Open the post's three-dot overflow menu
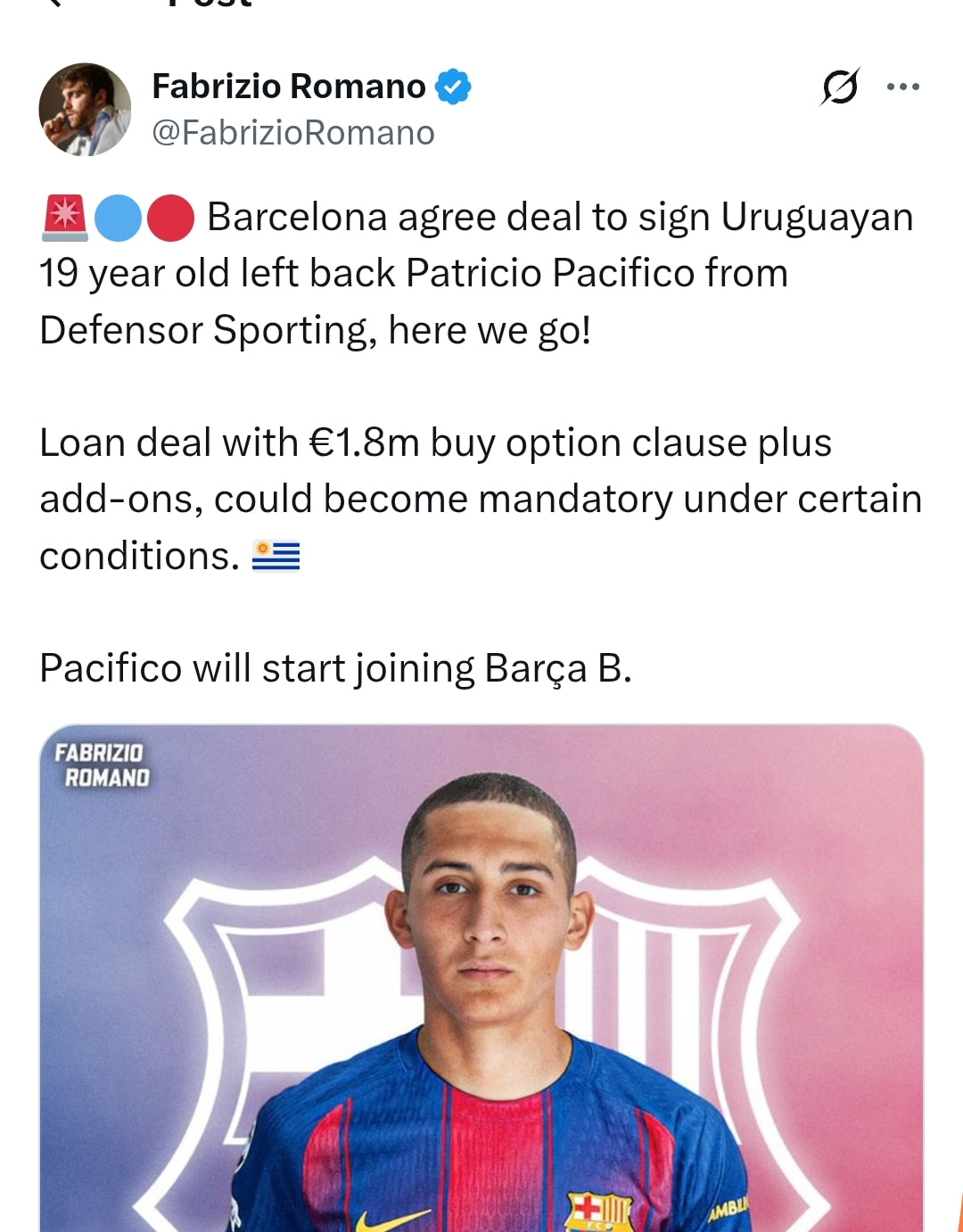The height and width of the screenshot is (1232, 963). coord(902,87)
